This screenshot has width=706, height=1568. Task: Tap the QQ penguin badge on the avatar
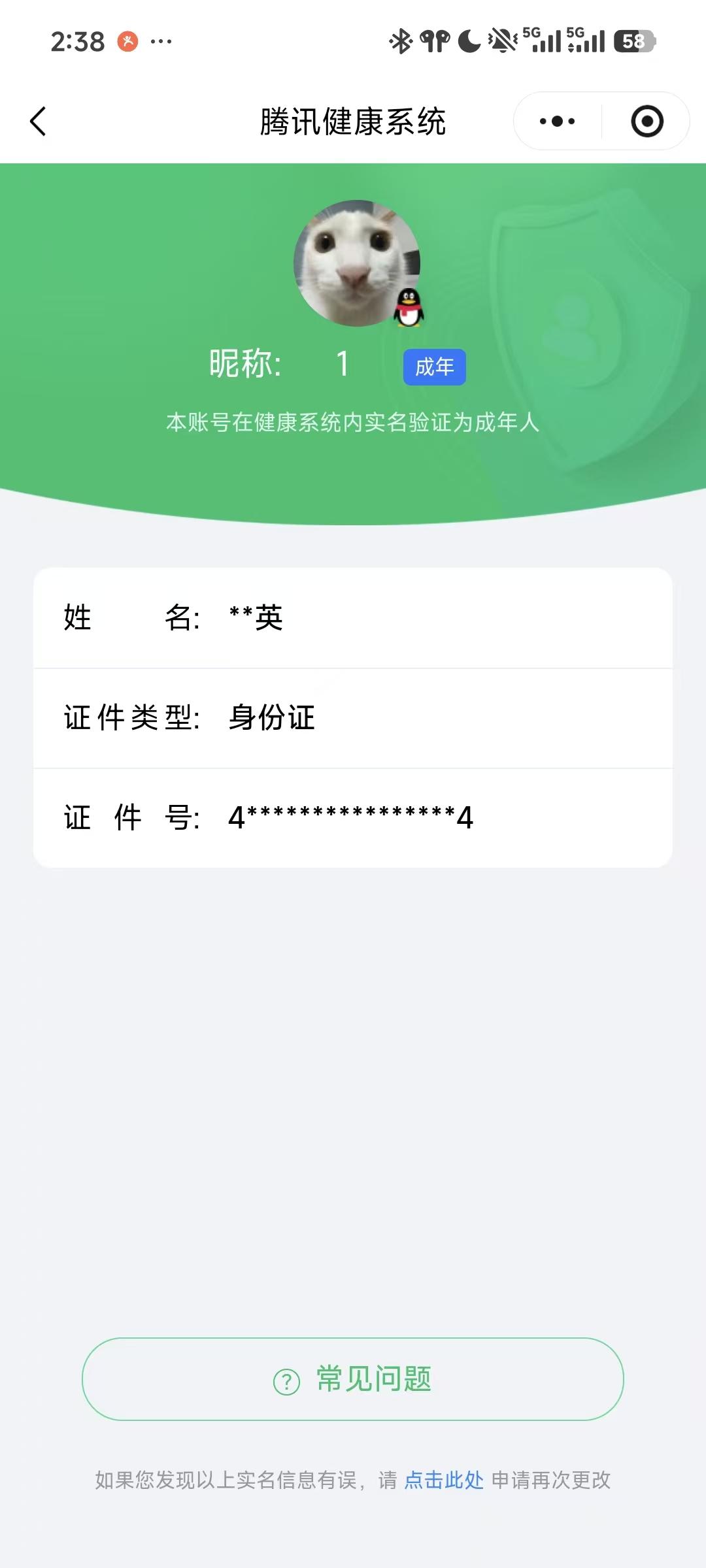click(409, 307)
